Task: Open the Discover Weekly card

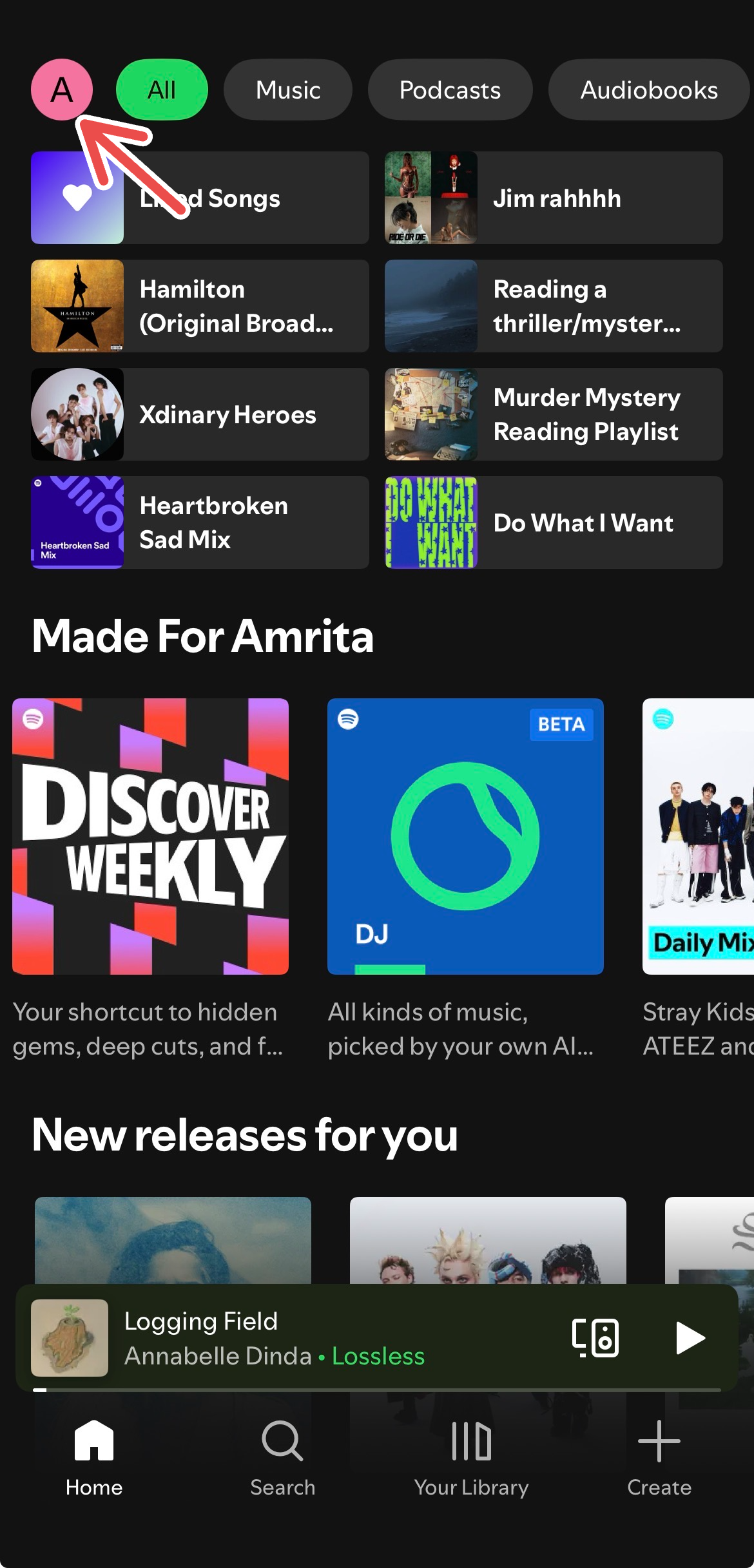Action: pyautogui.click(x=150, y=836)
